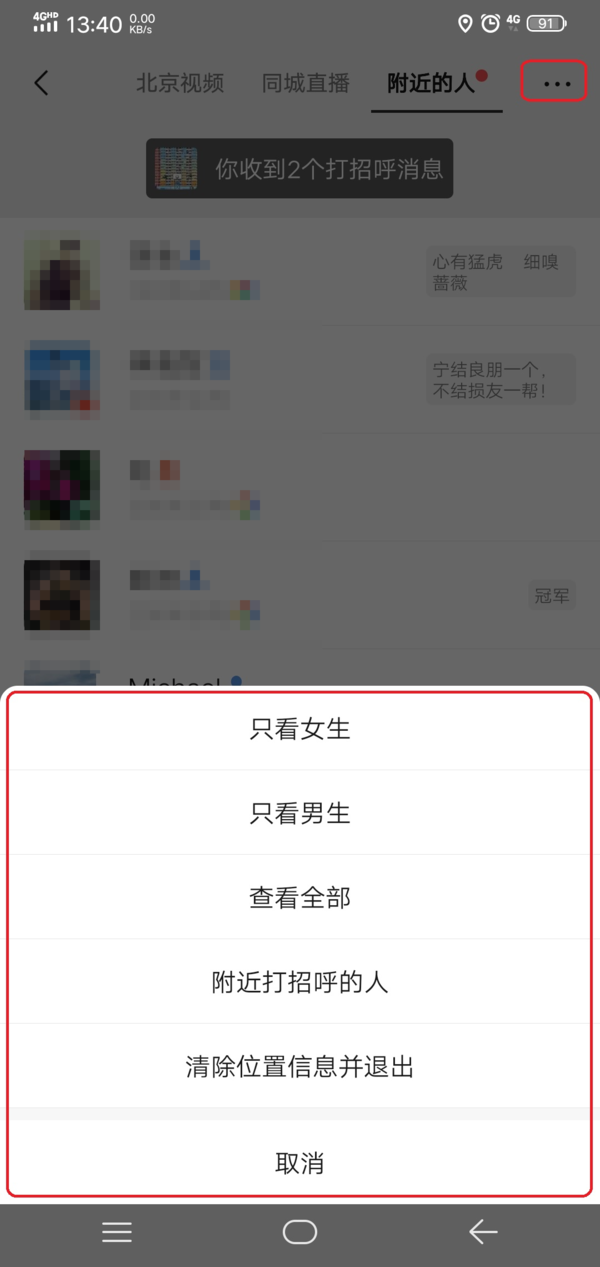Open the 你收到2个打招呼消息 banner
The width and height of the screenshot is (600, 1267).
300,168
